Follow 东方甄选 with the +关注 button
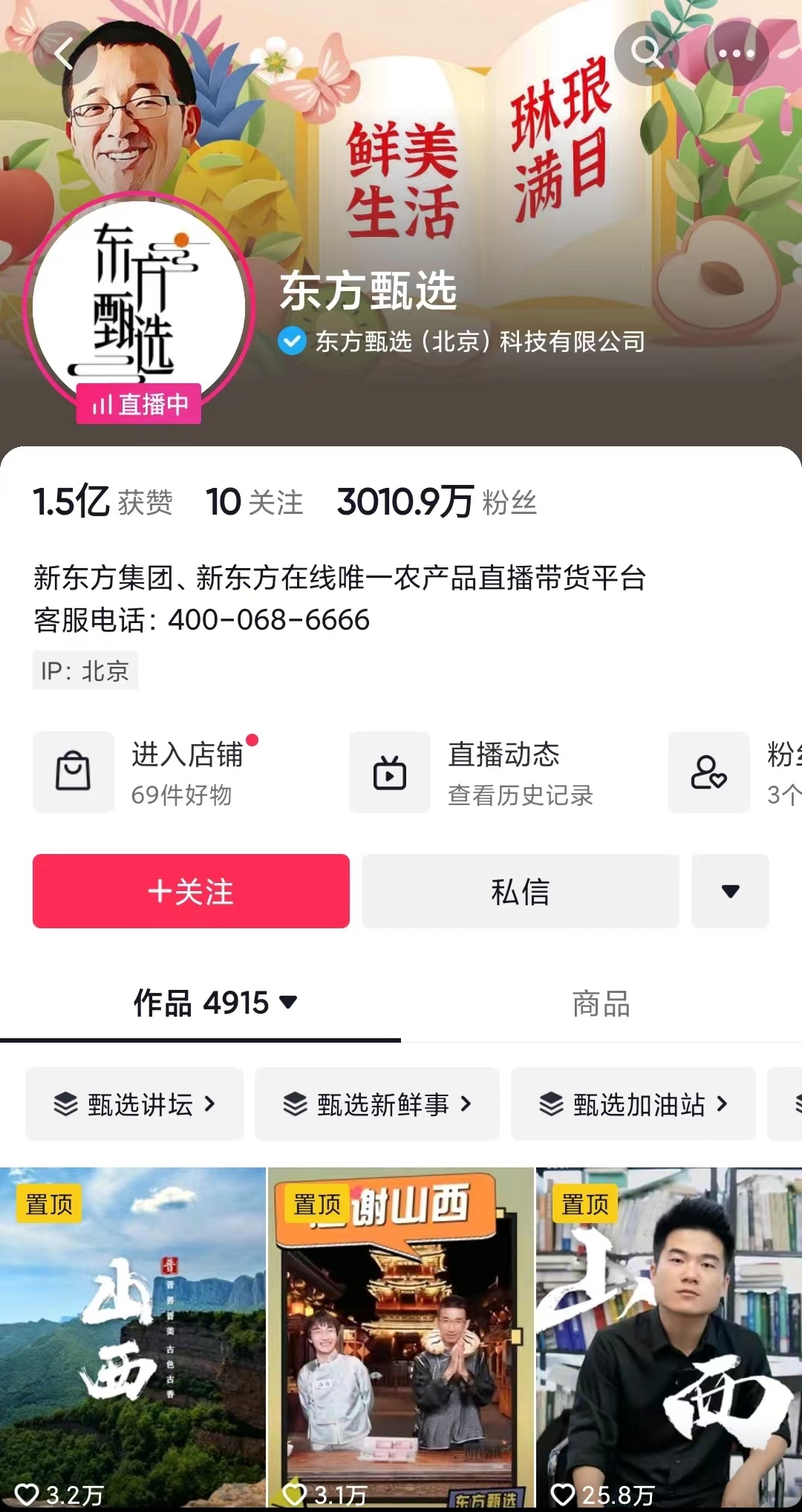The height and width of the screenshot is (1512, 802). [x=191, y=891]
